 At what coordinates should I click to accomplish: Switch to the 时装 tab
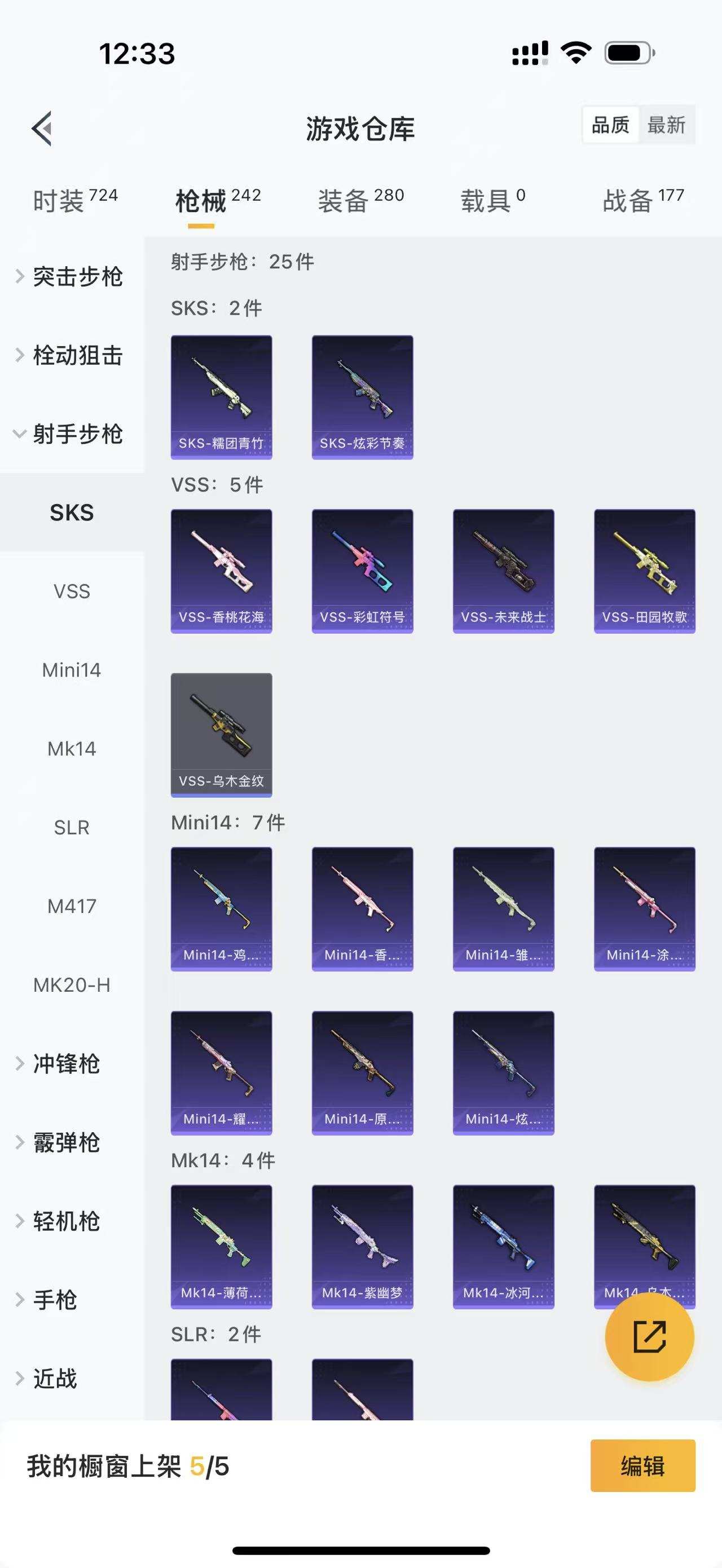[75, 200]
